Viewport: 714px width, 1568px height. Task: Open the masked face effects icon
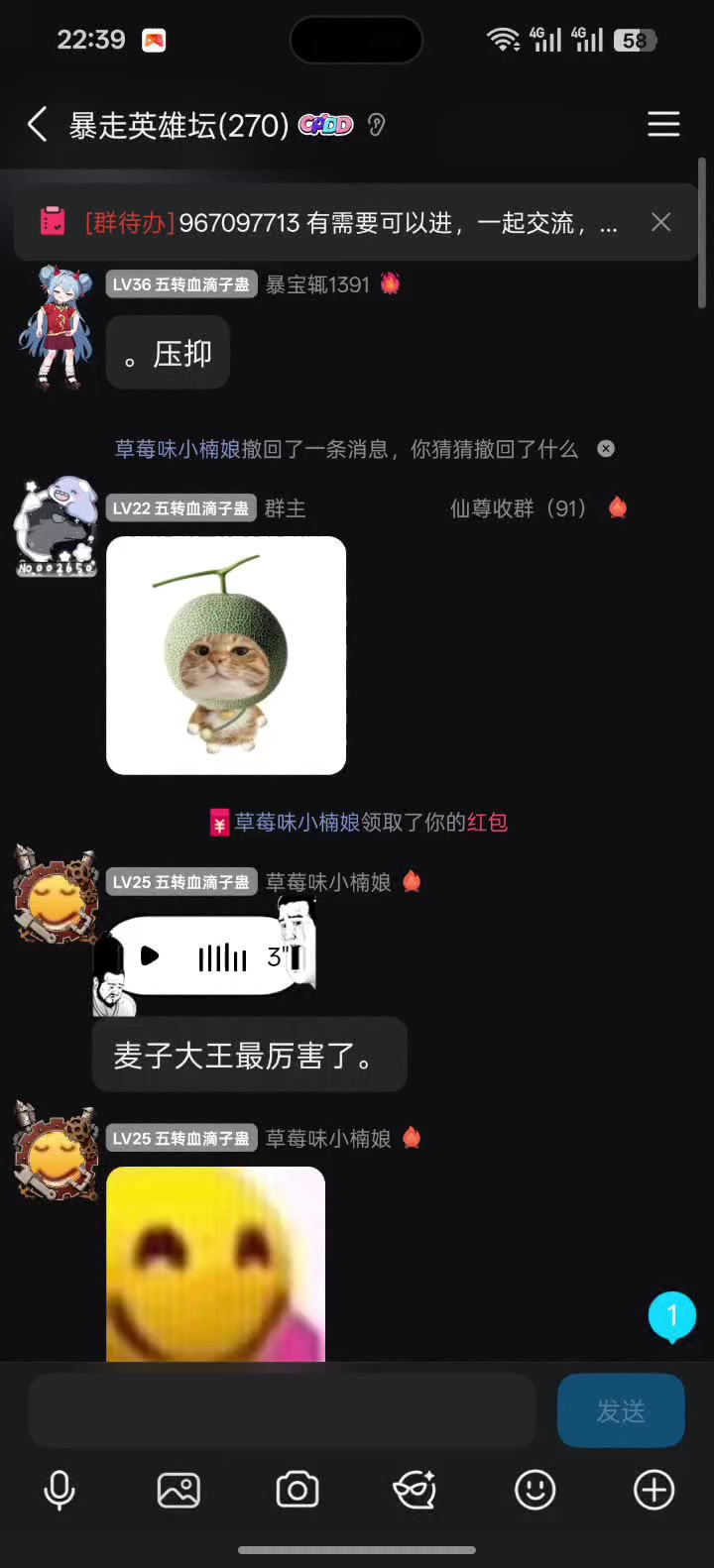(x=416, y=1490)
